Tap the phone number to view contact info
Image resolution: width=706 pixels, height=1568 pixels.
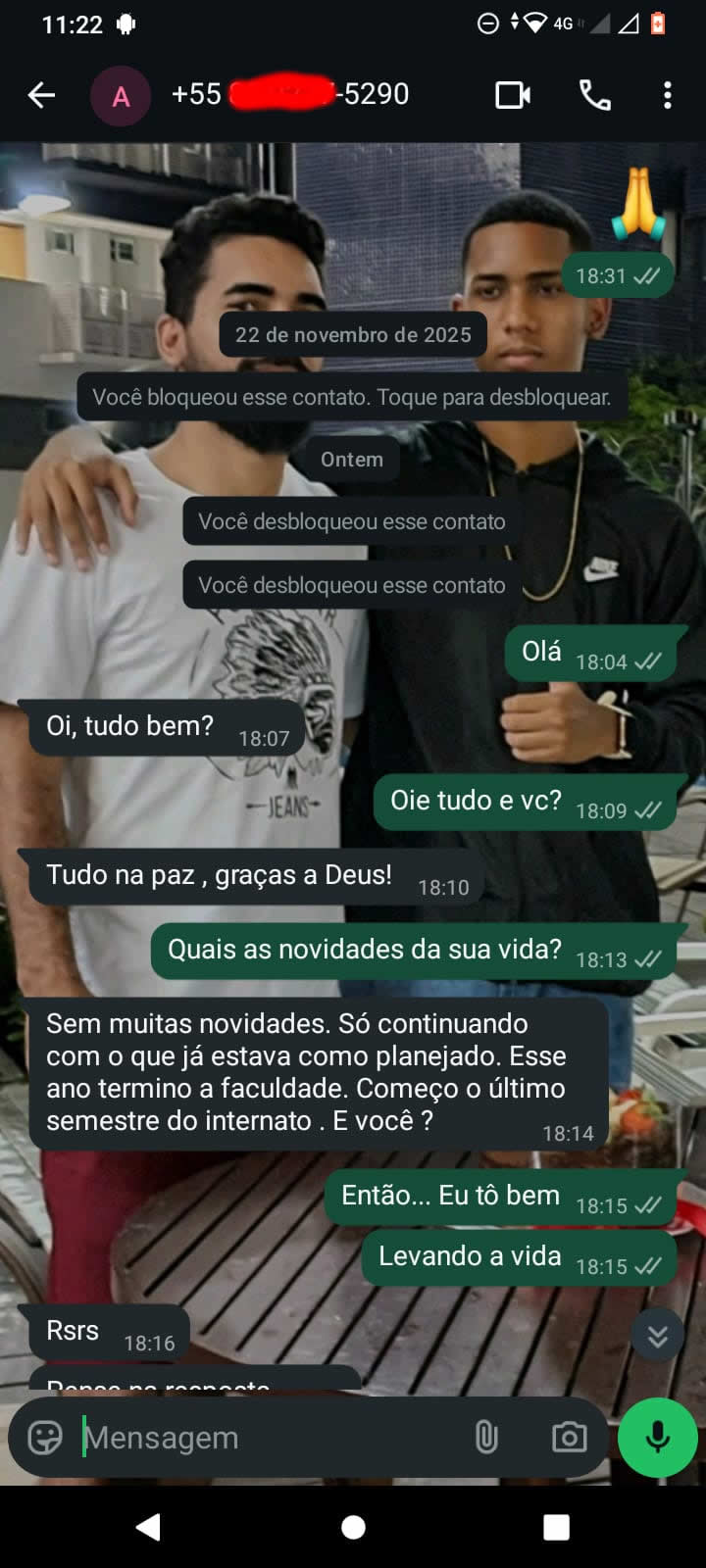click(289, 95)
